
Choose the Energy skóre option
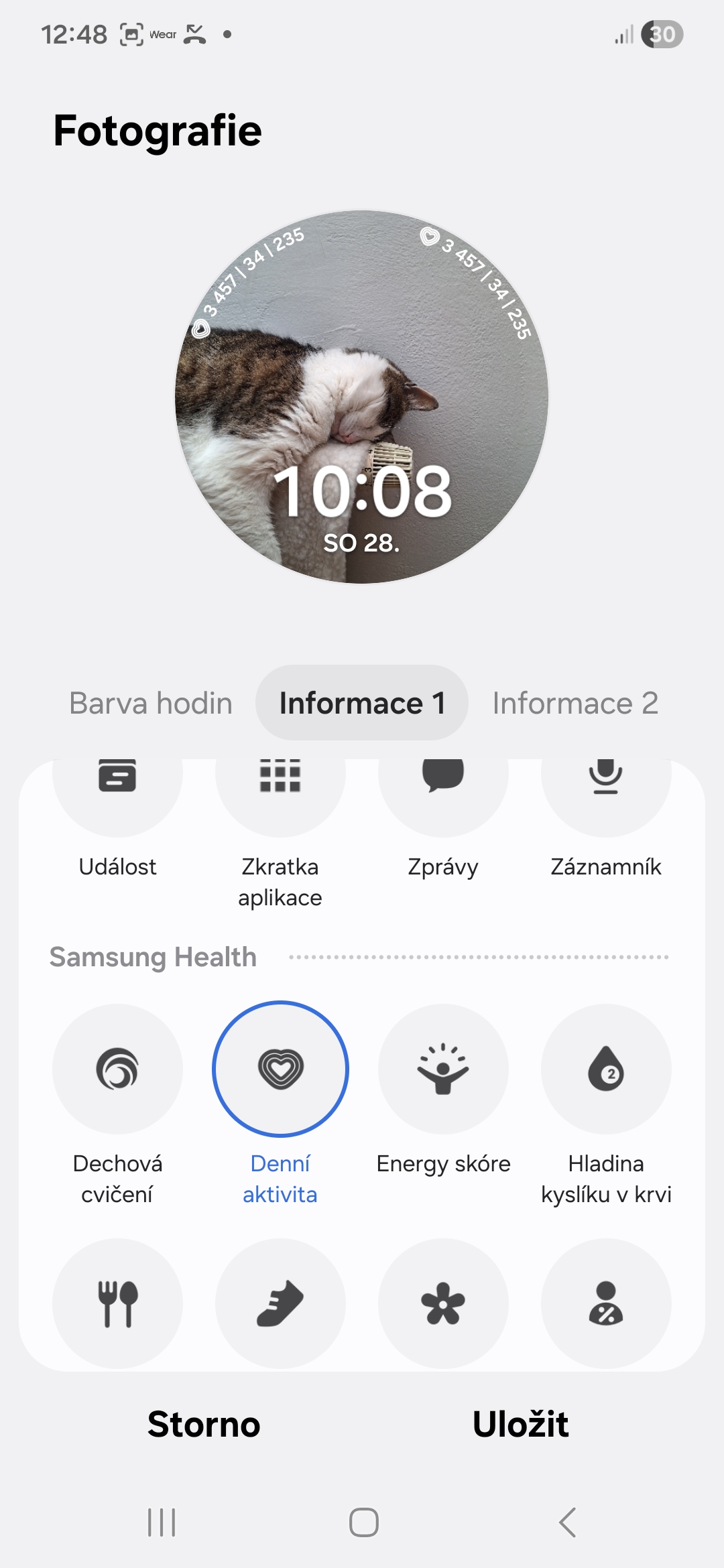[x=443, y=1069]
